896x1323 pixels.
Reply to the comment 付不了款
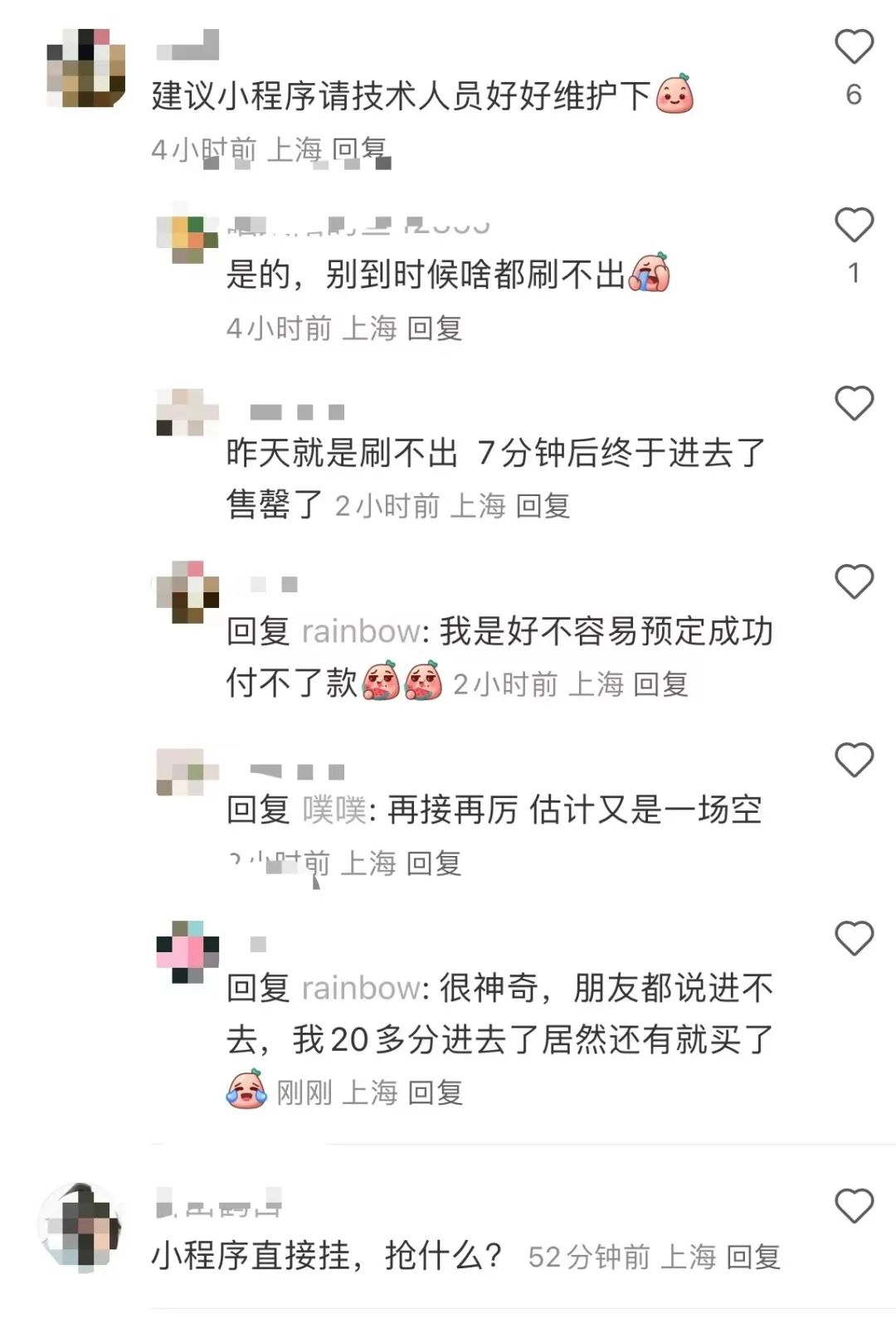(x=660, y=684)
